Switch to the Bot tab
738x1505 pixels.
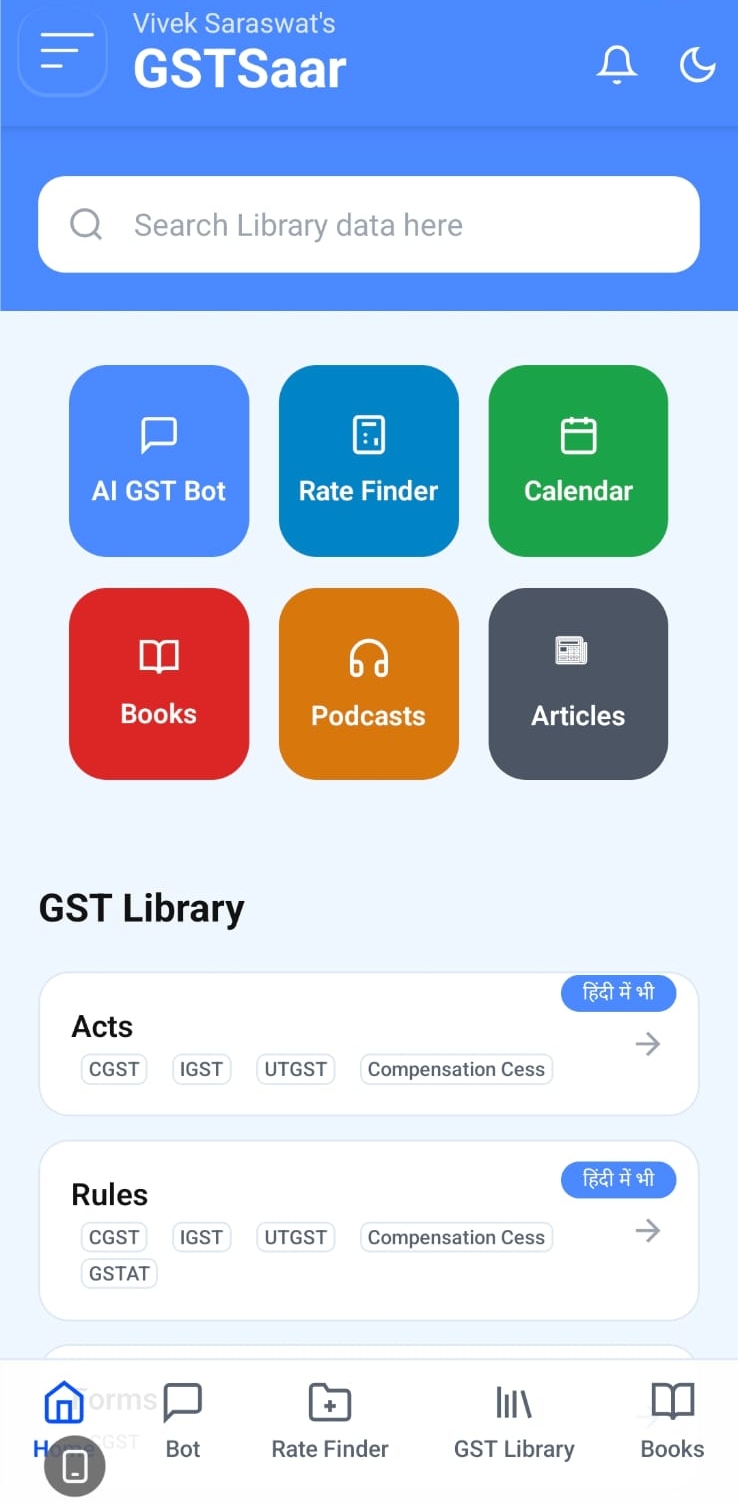[x=183, y=1420]
